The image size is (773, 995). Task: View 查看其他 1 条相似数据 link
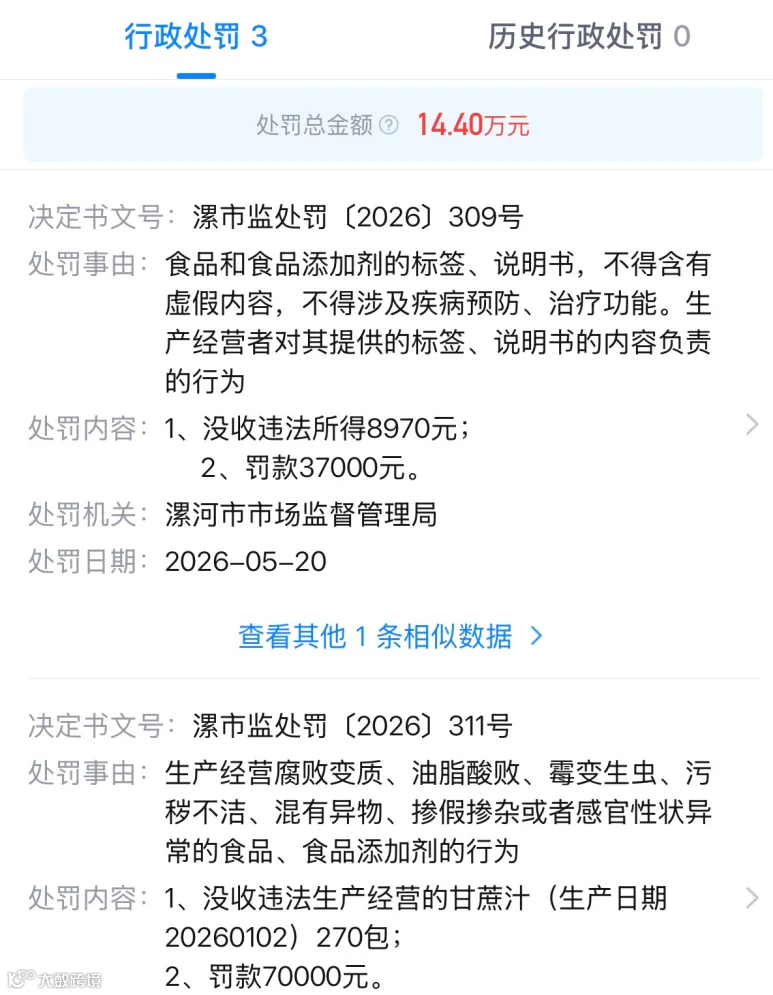click(x=390, y=636)
